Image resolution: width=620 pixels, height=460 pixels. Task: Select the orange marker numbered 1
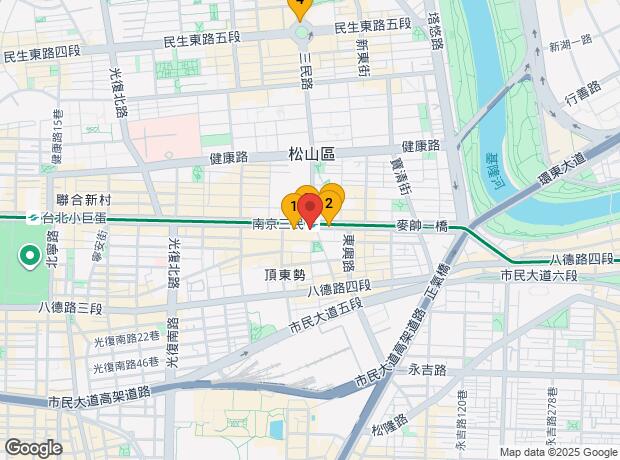291,206
